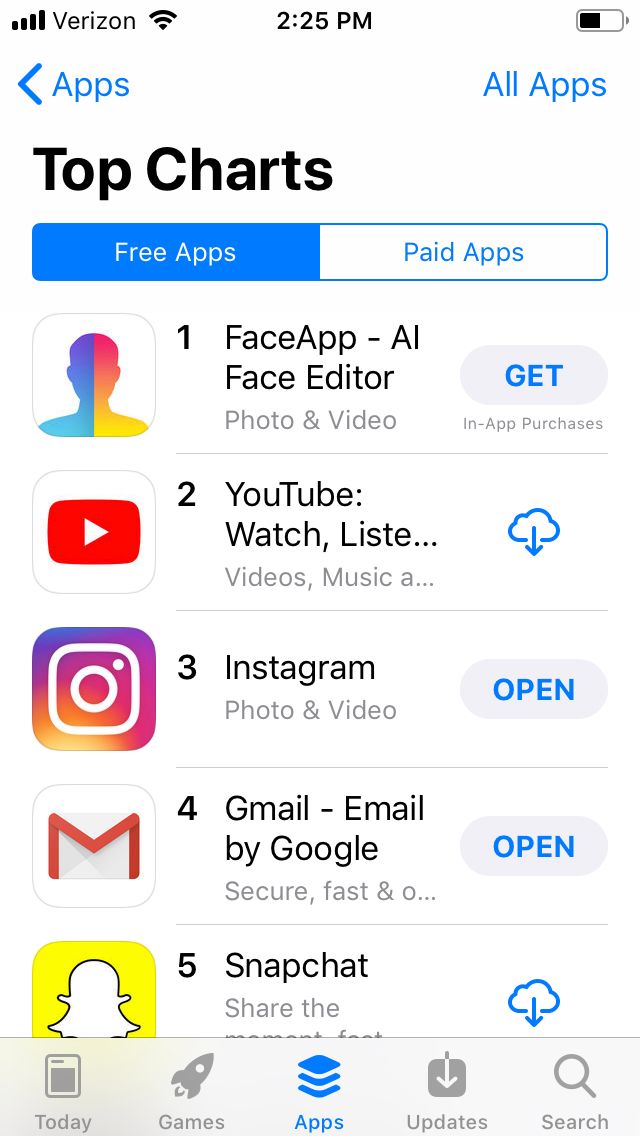Get the FaceApp app
Screen dimensions: 640x1136
pos(533,376)
